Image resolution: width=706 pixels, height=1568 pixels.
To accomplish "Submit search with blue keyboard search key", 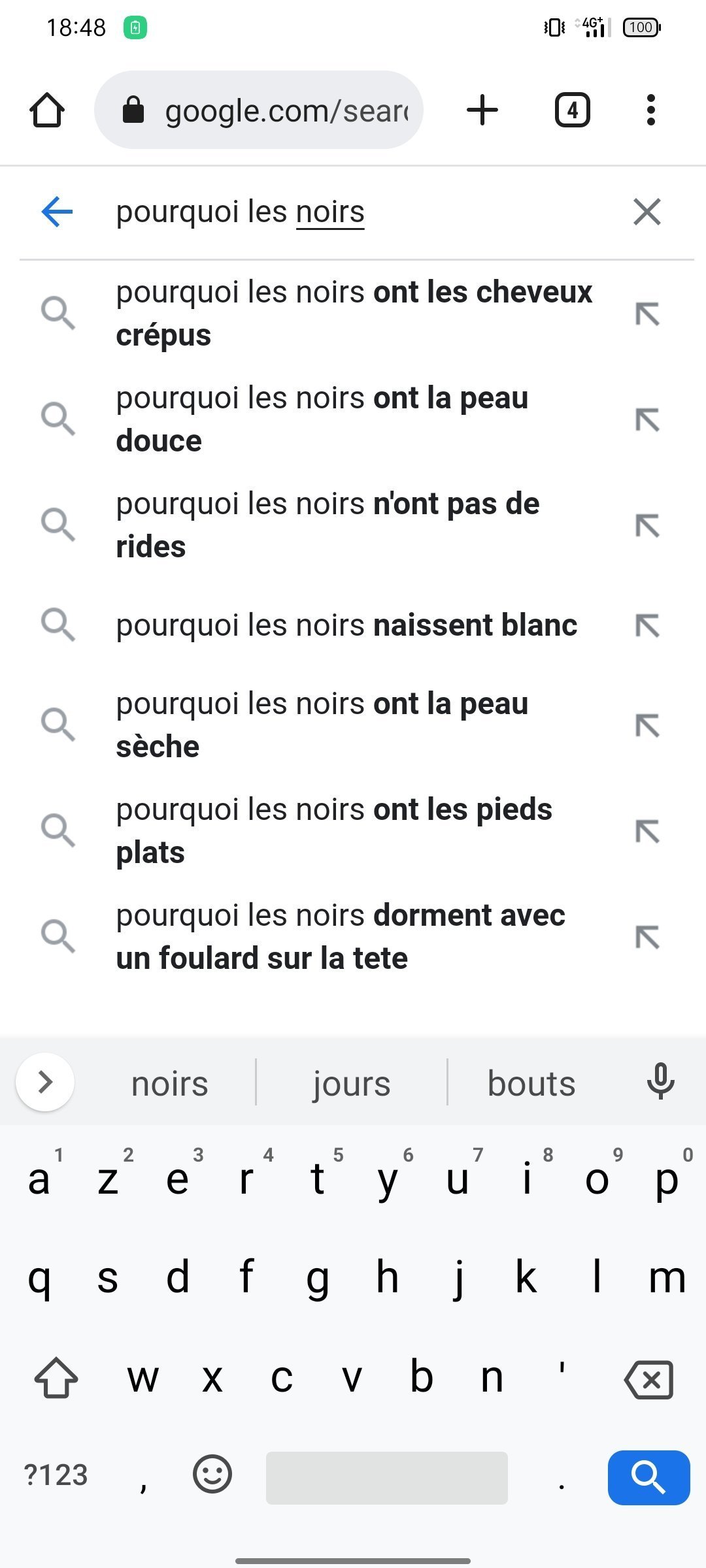I will [648, 1477].
